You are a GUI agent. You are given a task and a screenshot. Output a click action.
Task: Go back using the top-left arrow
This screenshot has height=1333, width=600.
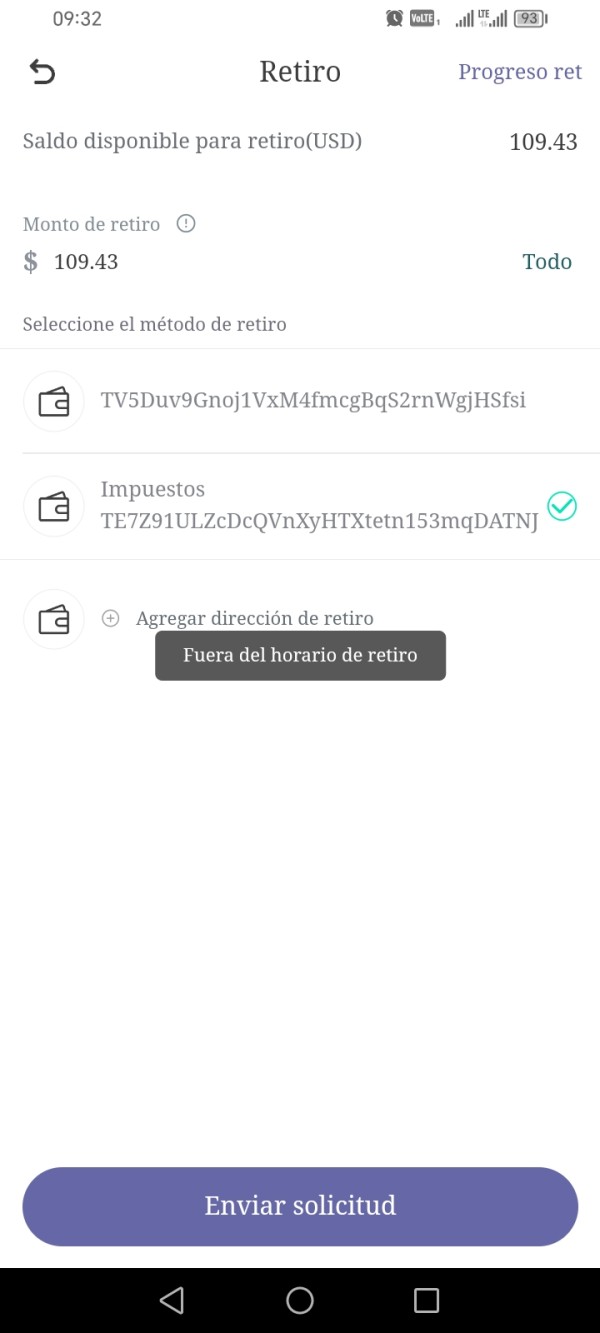42,72
